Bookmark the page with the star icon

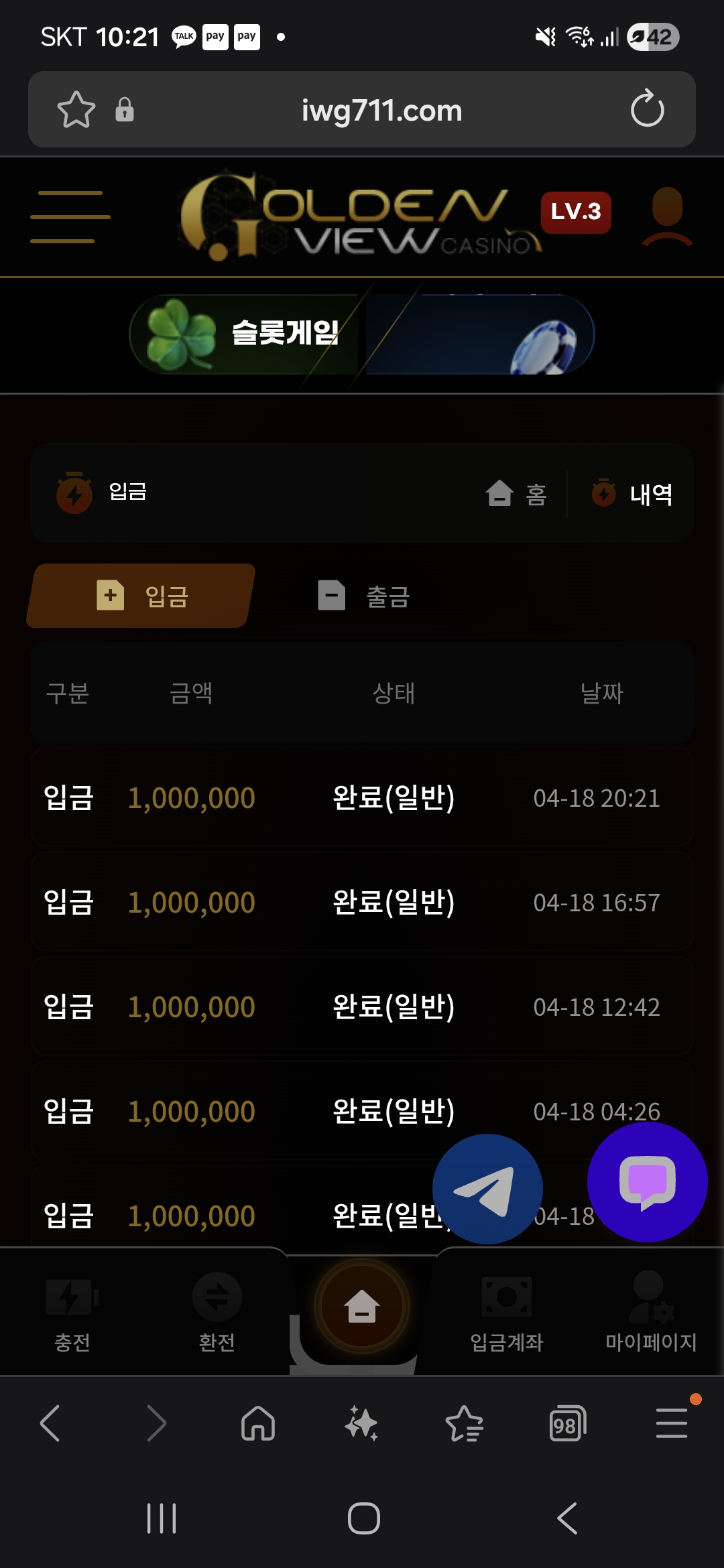pyautogui.click(x=76, y=109)
